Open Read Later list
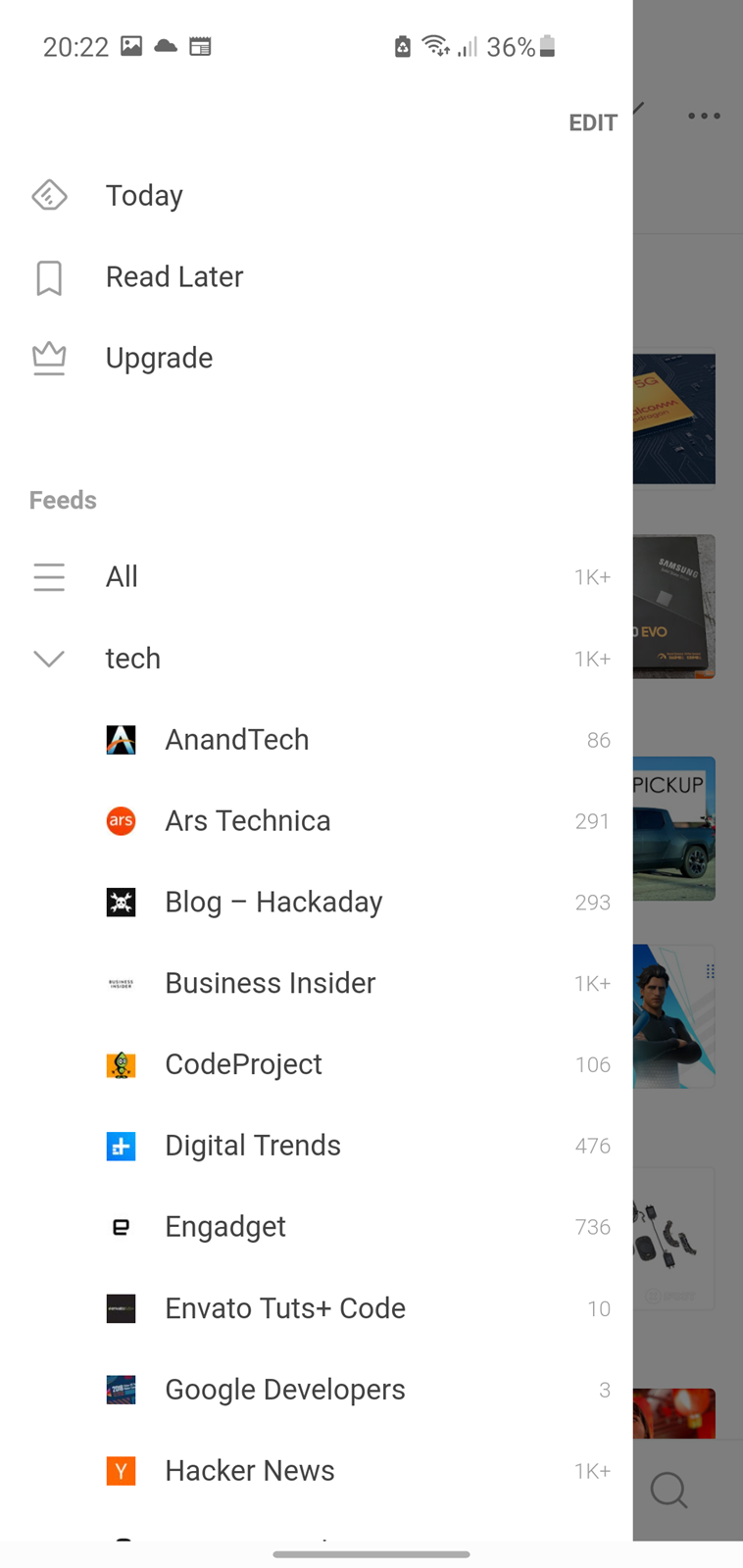The image size is (743, 1568). 317,276
